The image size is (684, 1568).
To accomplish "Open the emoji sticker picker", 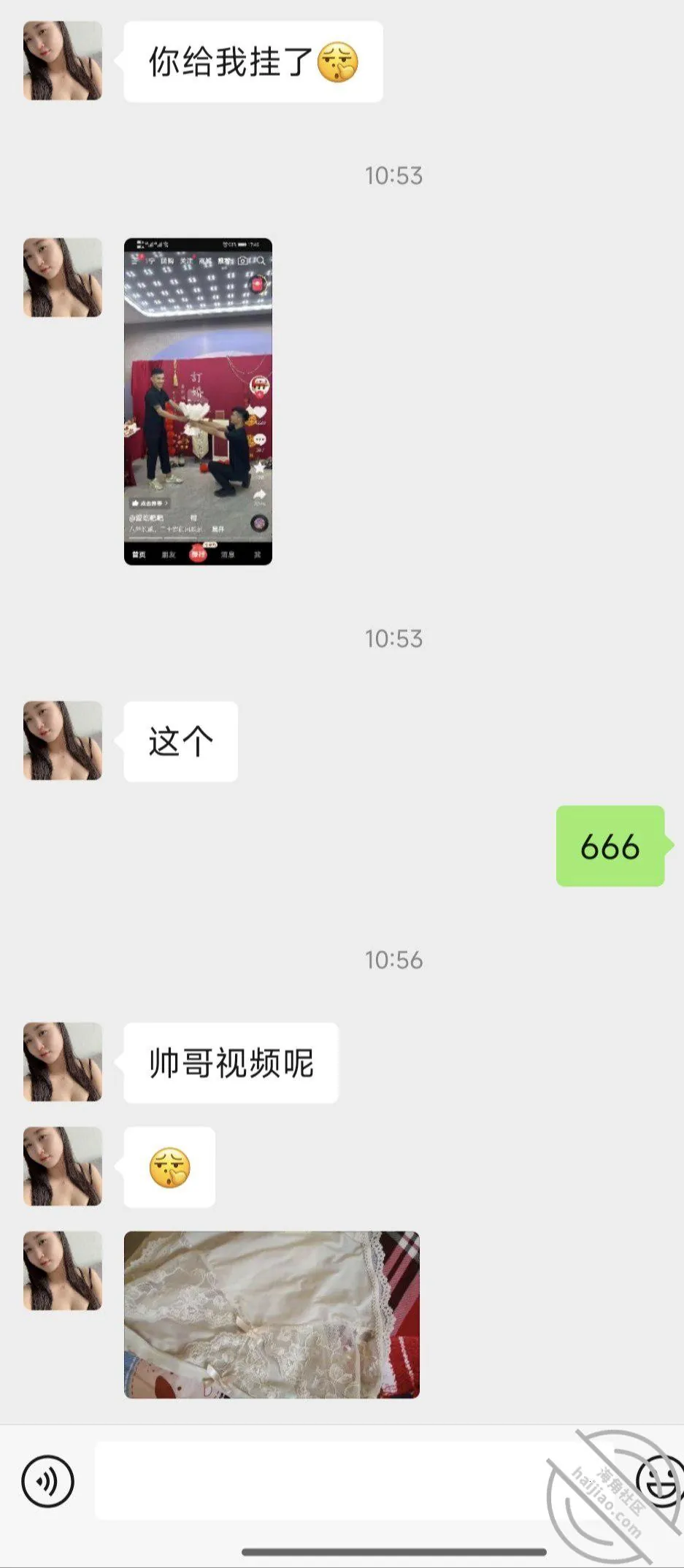I will [x=659, y=1481].
